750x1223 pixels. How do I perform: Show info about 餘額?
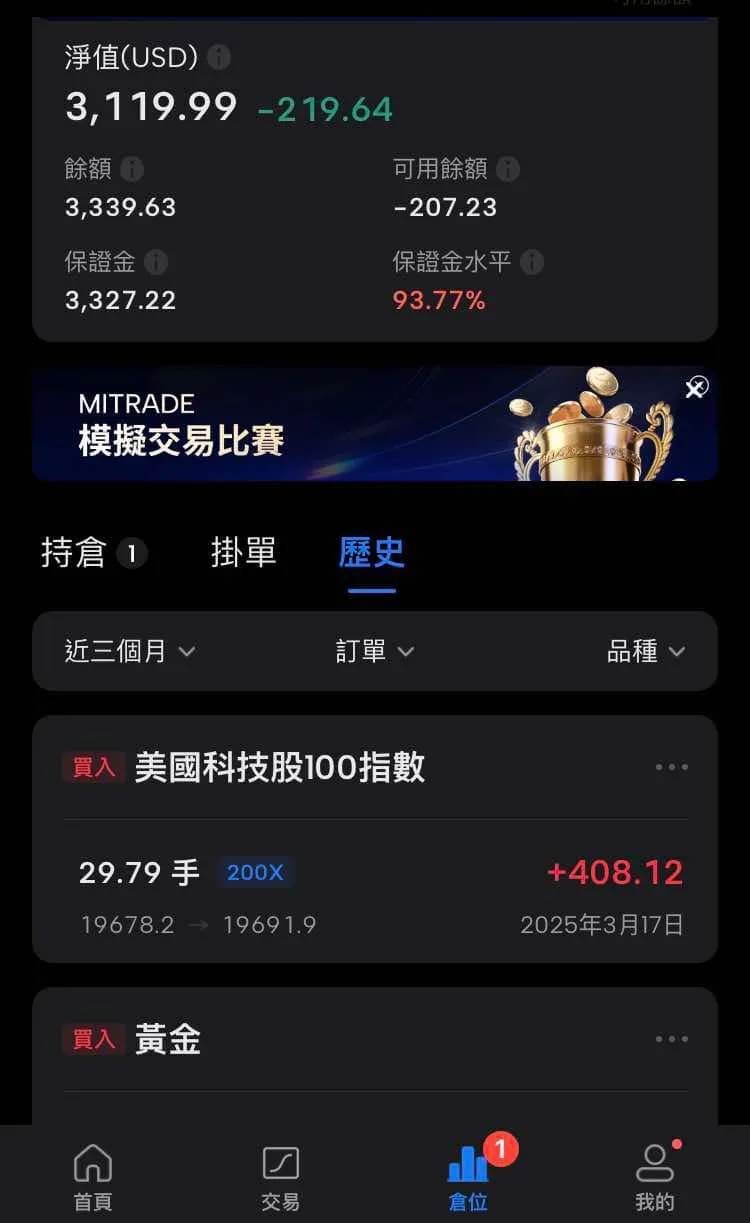point(132,169)
